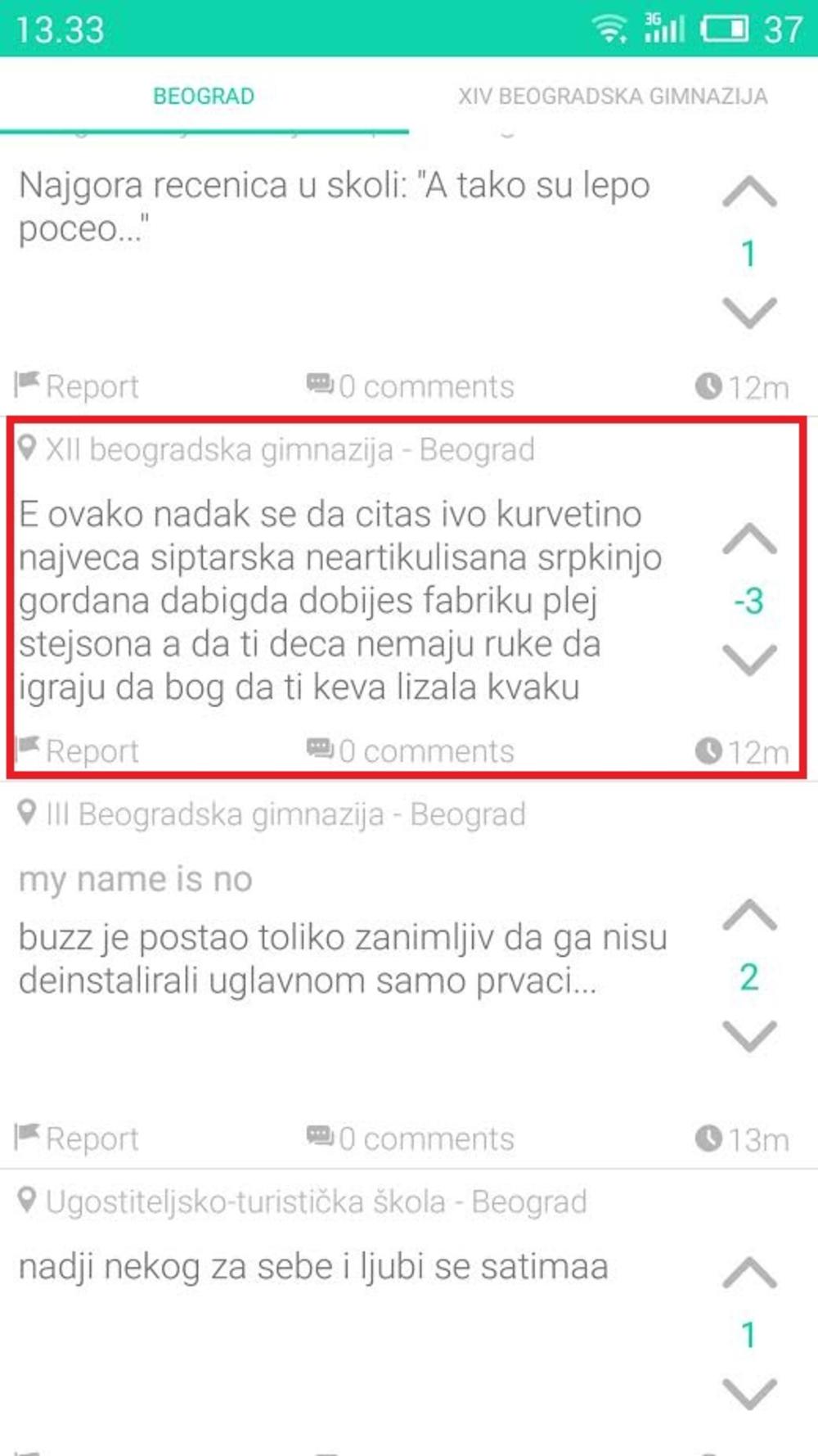Upvote the XII beogradska gimnazija post
Screen dimensions: 818x1456
tap(749, 540)
